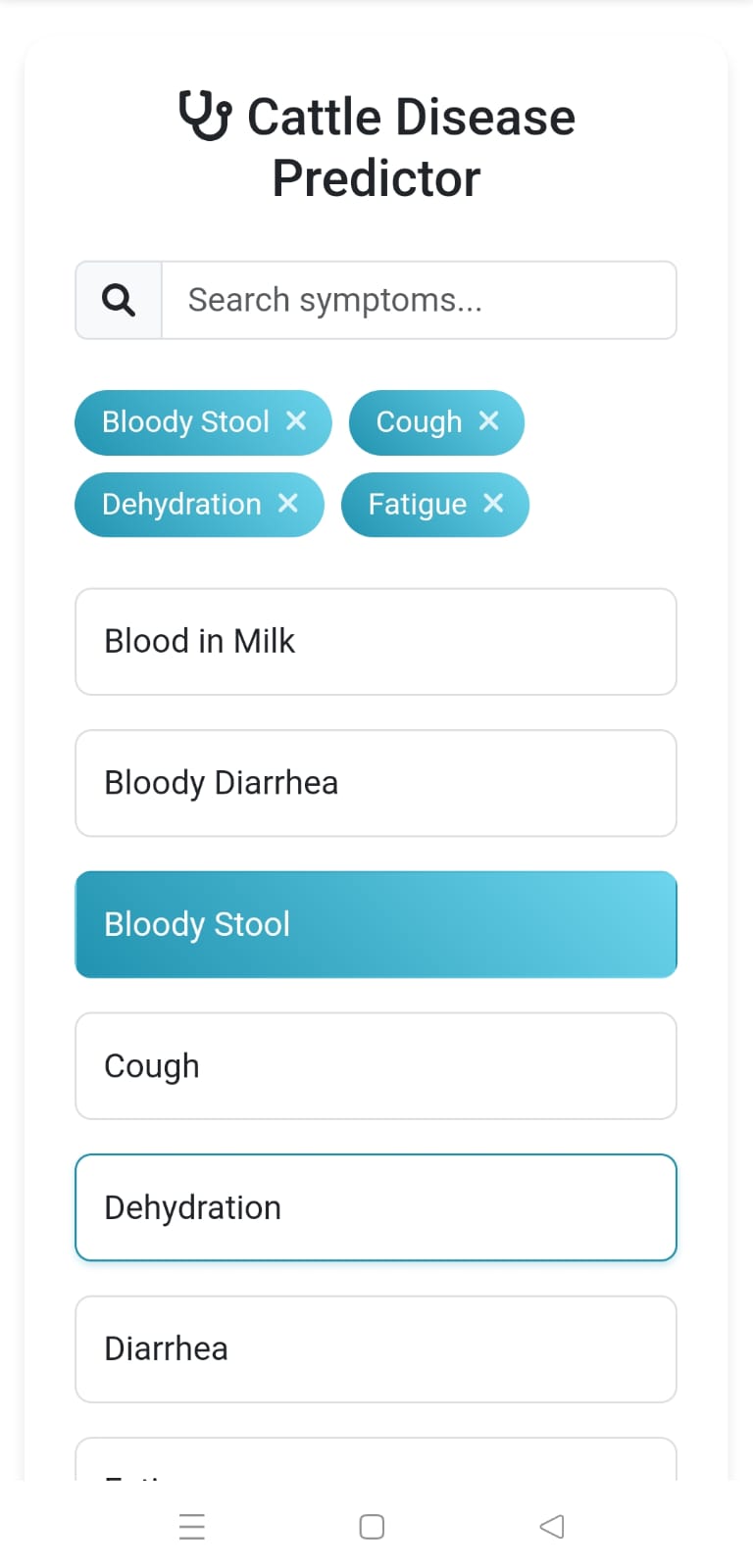The width and height of the screenshot is (753, 1568).
Task: Select the Cough symptom in the list
Action: click(x=376, y=1065)
